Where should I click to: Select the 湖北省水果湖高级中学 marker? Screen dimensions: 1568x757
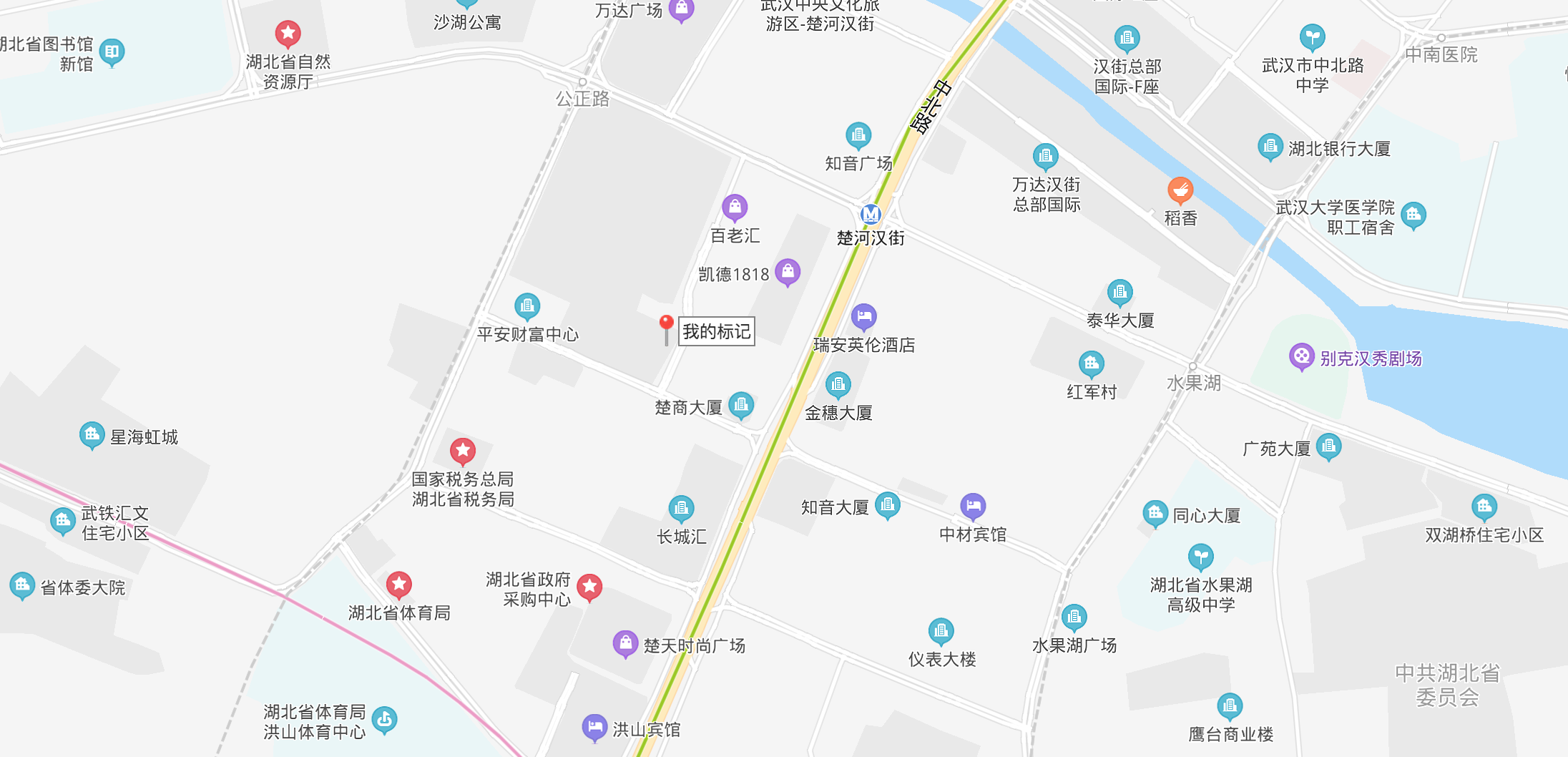click(x=1201, y=557)
